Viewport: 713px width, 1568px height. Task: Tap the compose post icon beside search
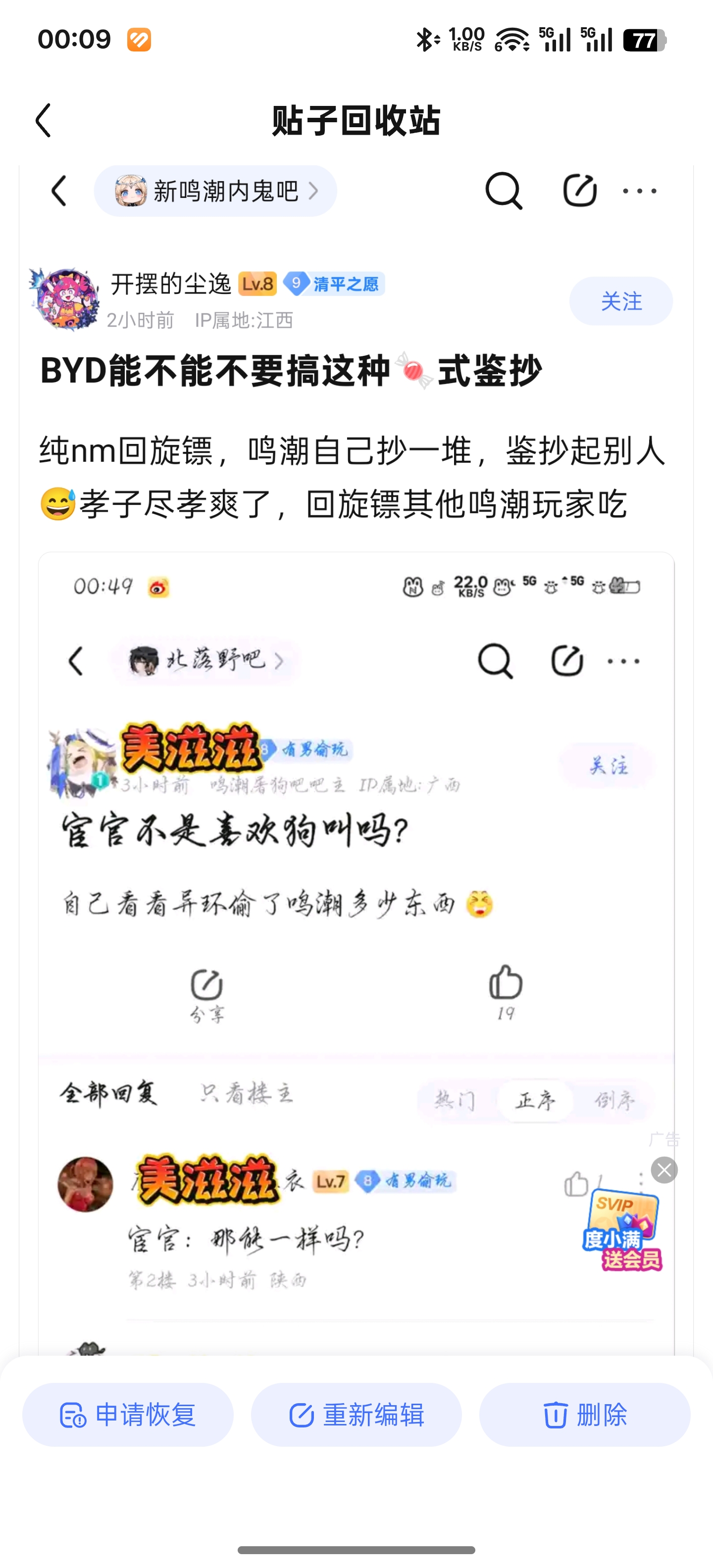[579, 191]
